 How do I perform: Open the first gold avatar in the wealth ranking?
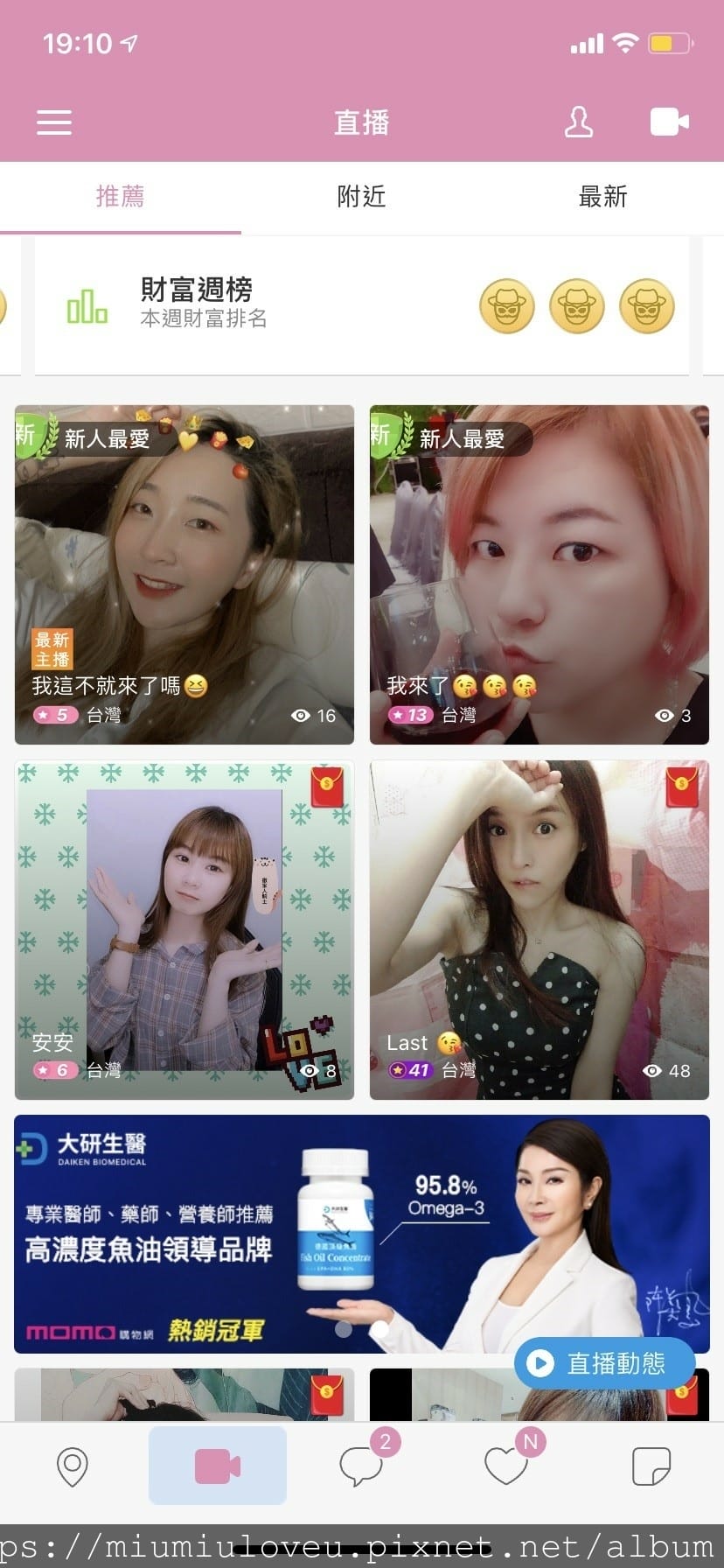[507, 306]
